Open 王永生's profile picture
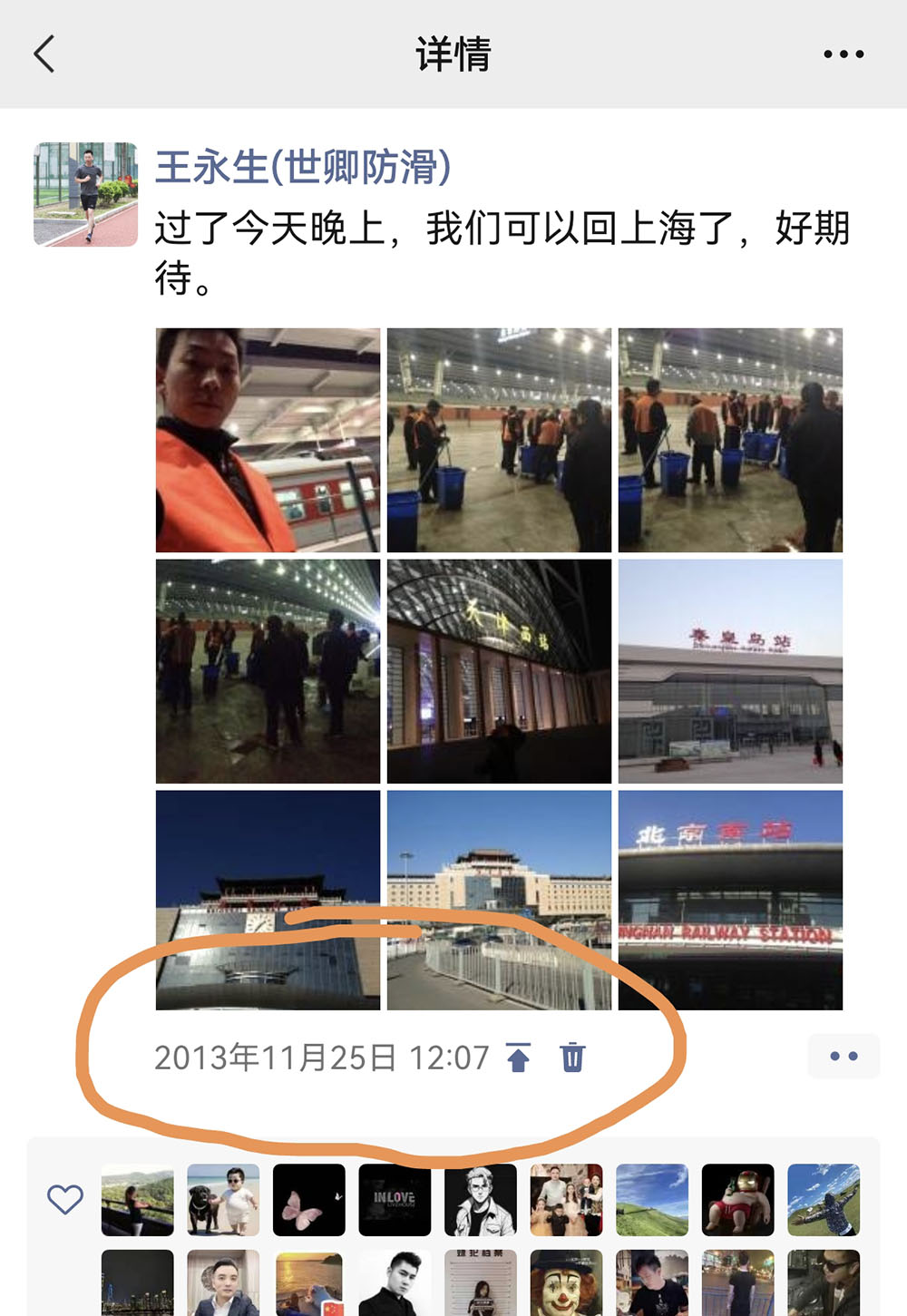 [x=86, y=194]
